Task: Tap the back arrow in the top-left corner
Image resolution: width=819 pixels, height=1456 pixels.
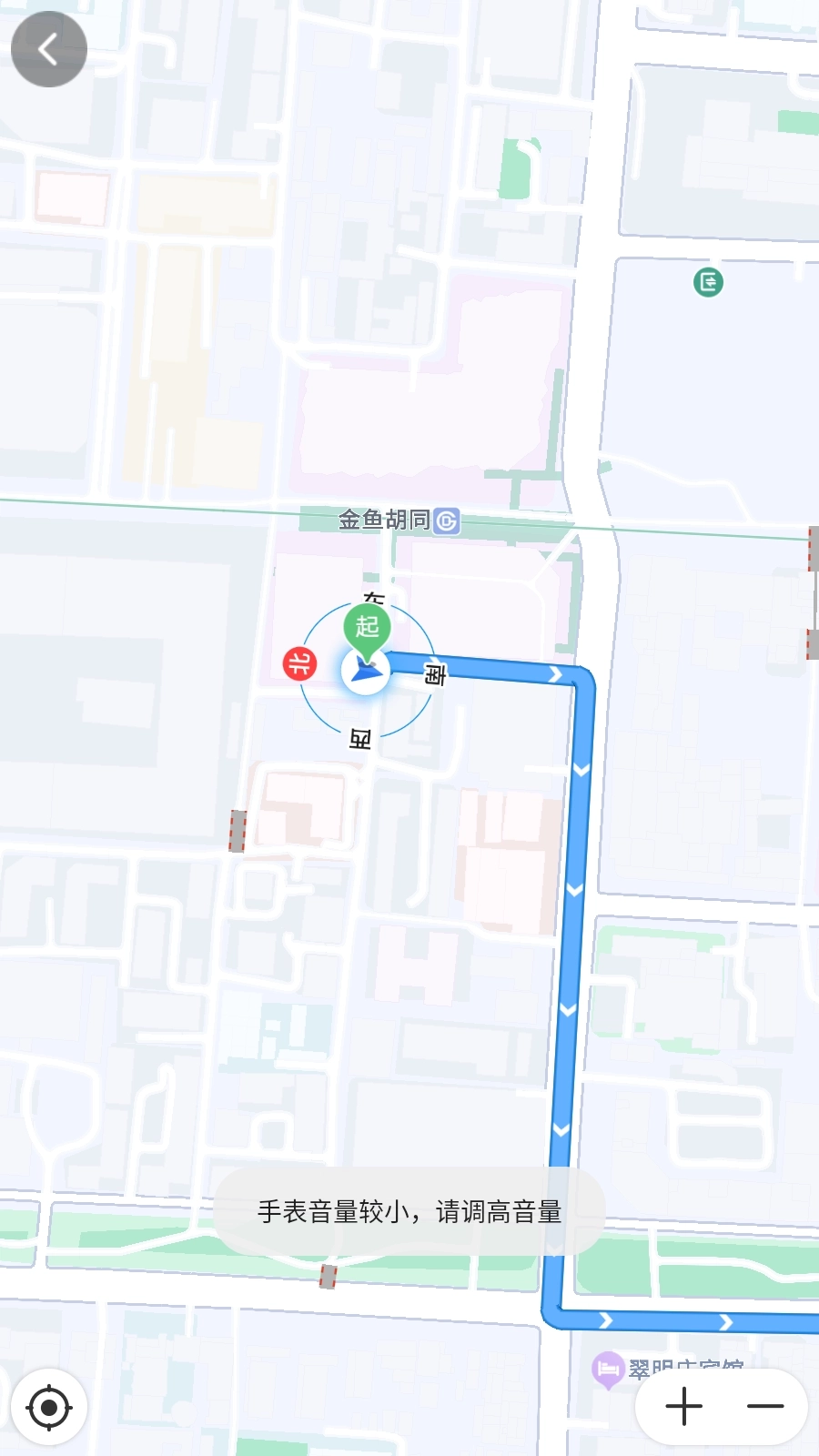Action: [x=48, y=48]
